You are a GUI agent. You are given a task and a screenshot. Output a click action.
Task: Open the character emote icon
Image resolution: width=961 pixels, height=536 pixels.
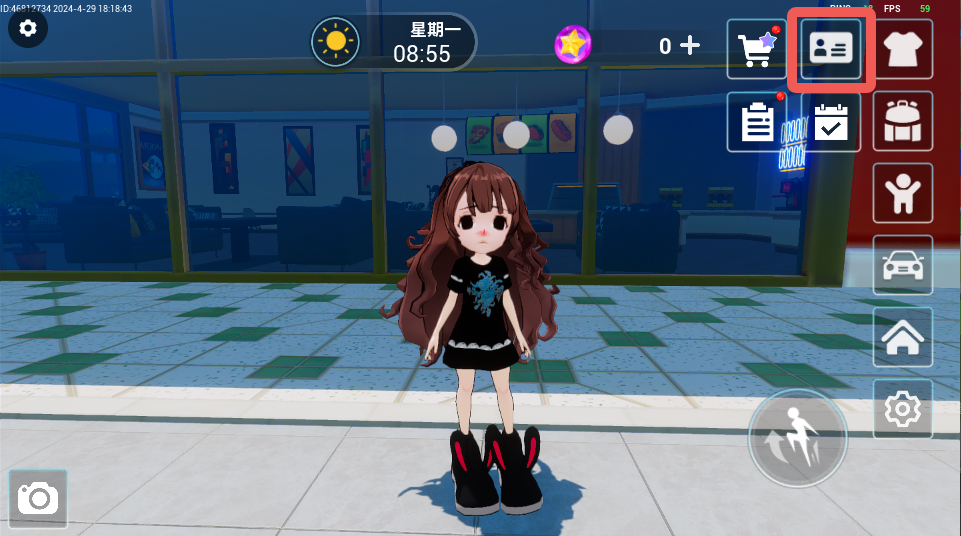click(903, 193)
